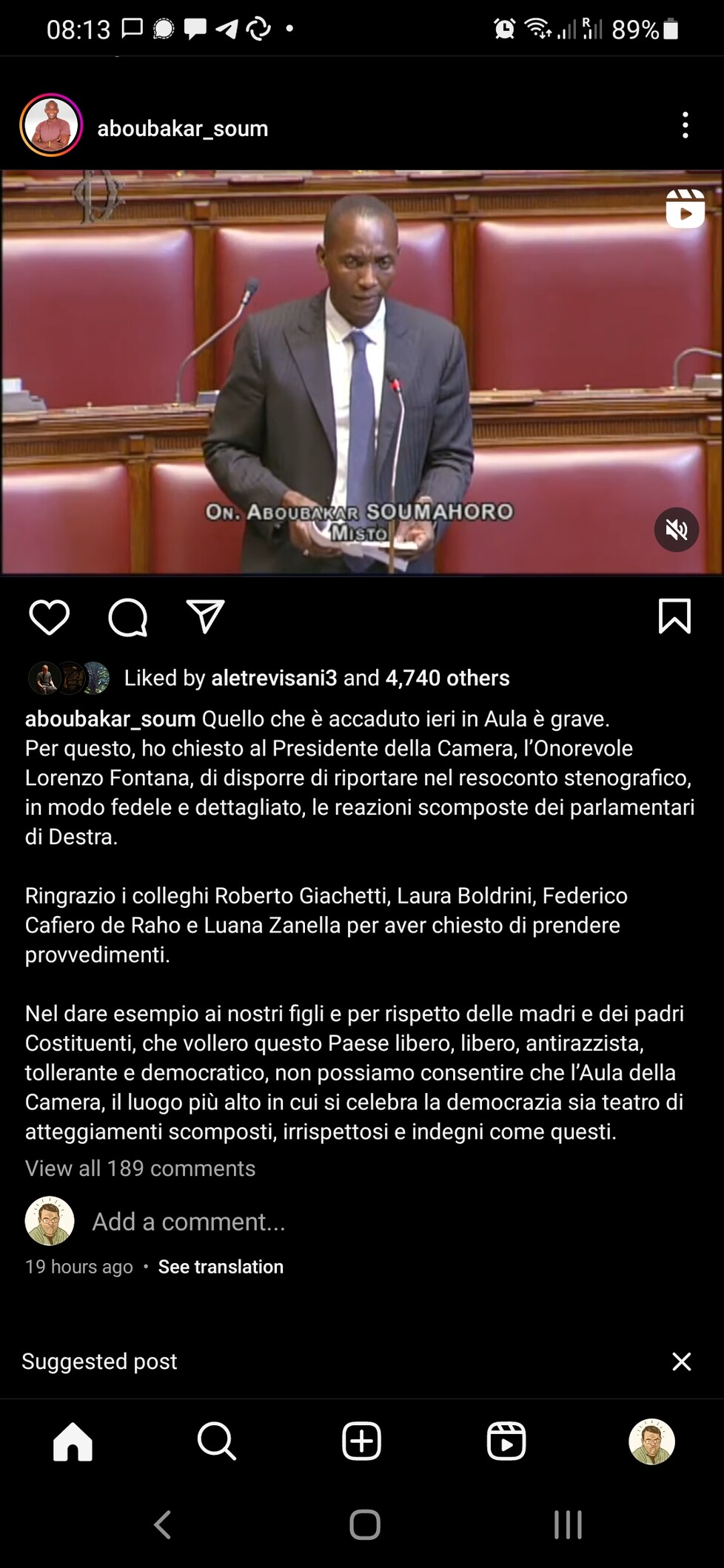Share the post via paper plane icon
The width and height of the screenshot is (724, 1568).
pos(205,616)
